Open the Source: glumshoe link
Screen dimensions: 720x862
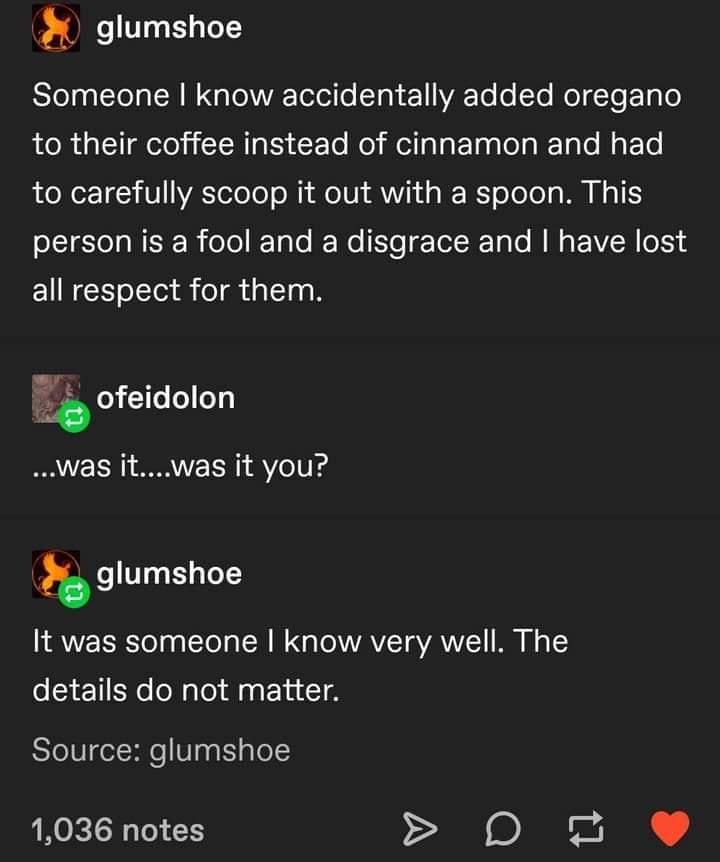click(x=161, y=749)
